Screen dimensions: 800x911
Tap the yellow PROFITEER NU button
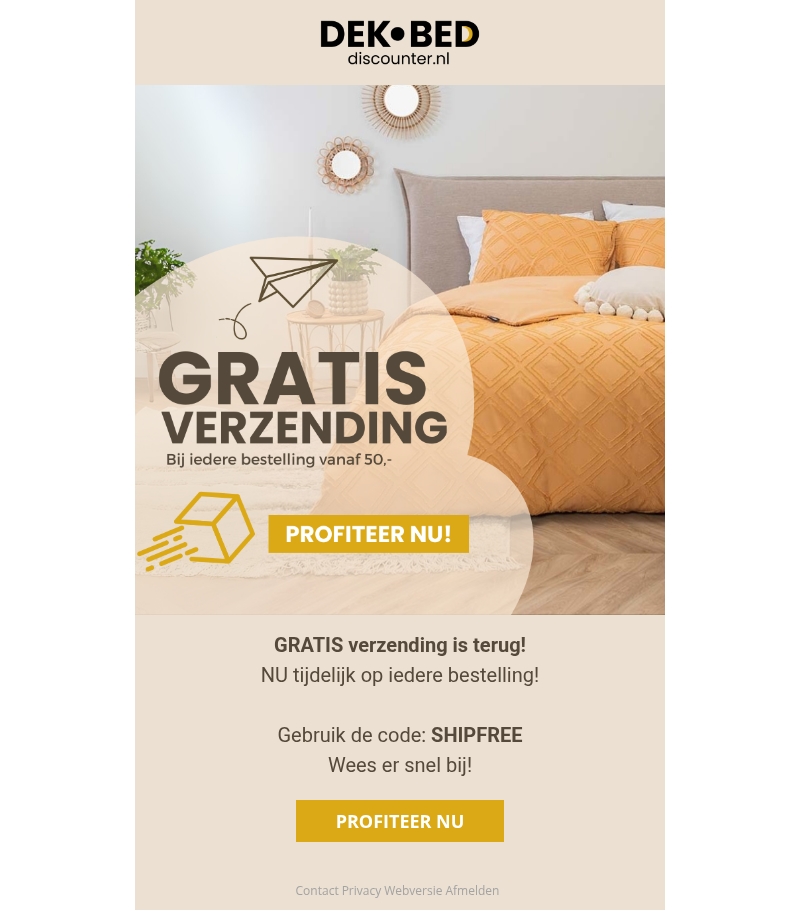[399, 821]
